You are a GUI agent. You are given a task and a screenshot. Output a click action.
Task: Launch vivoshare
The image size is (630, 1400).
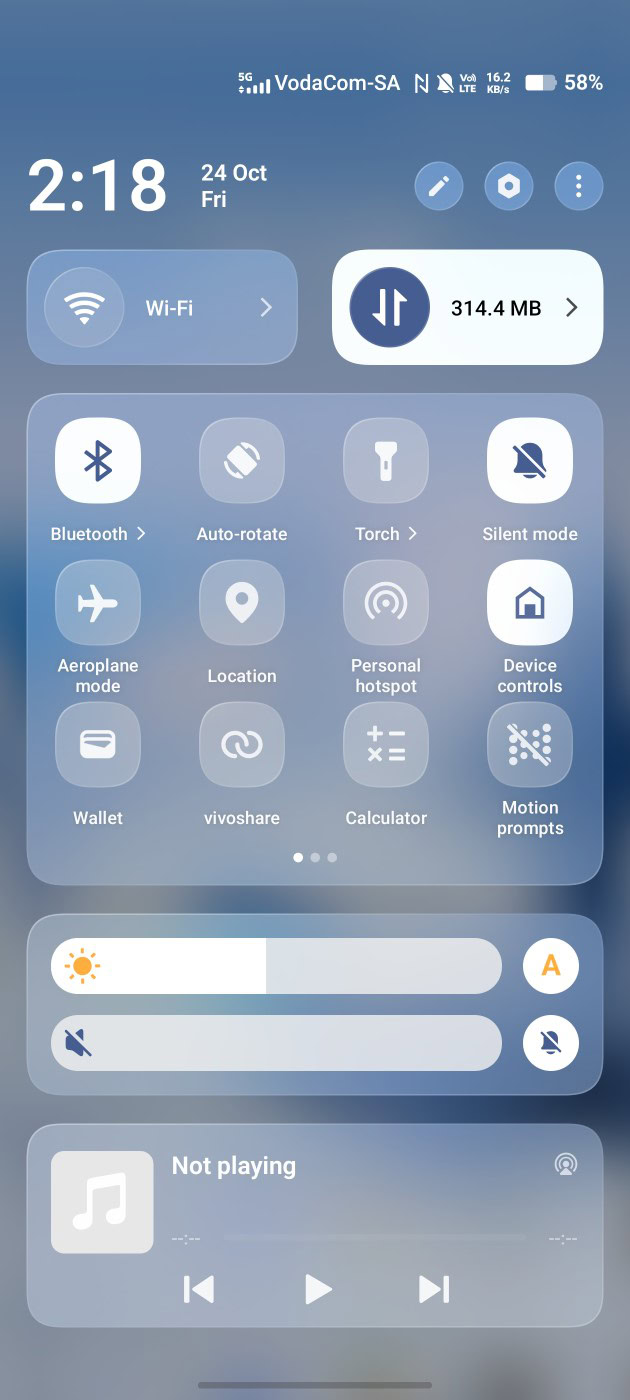(242, 745)
